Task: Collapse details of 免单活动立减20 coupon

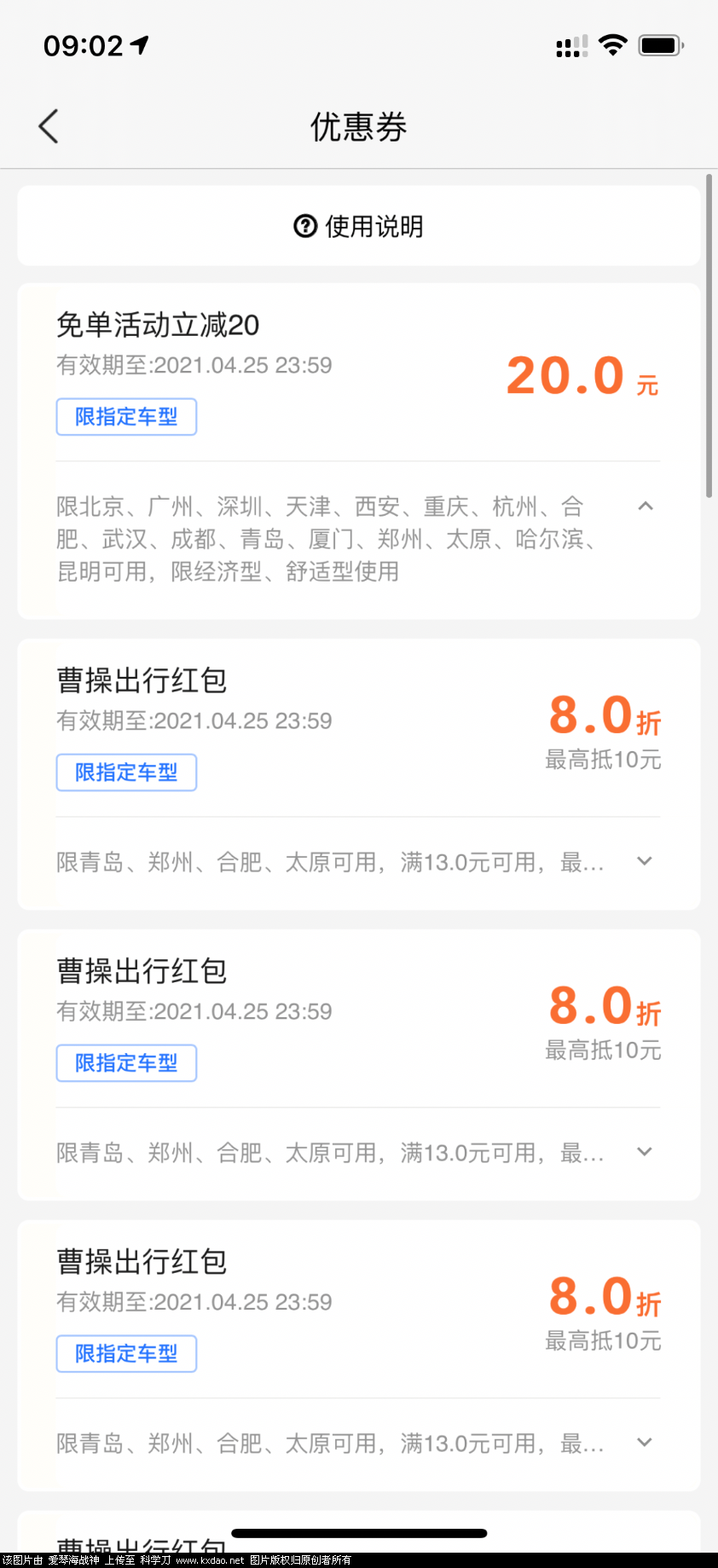Action: click(646, 506)
